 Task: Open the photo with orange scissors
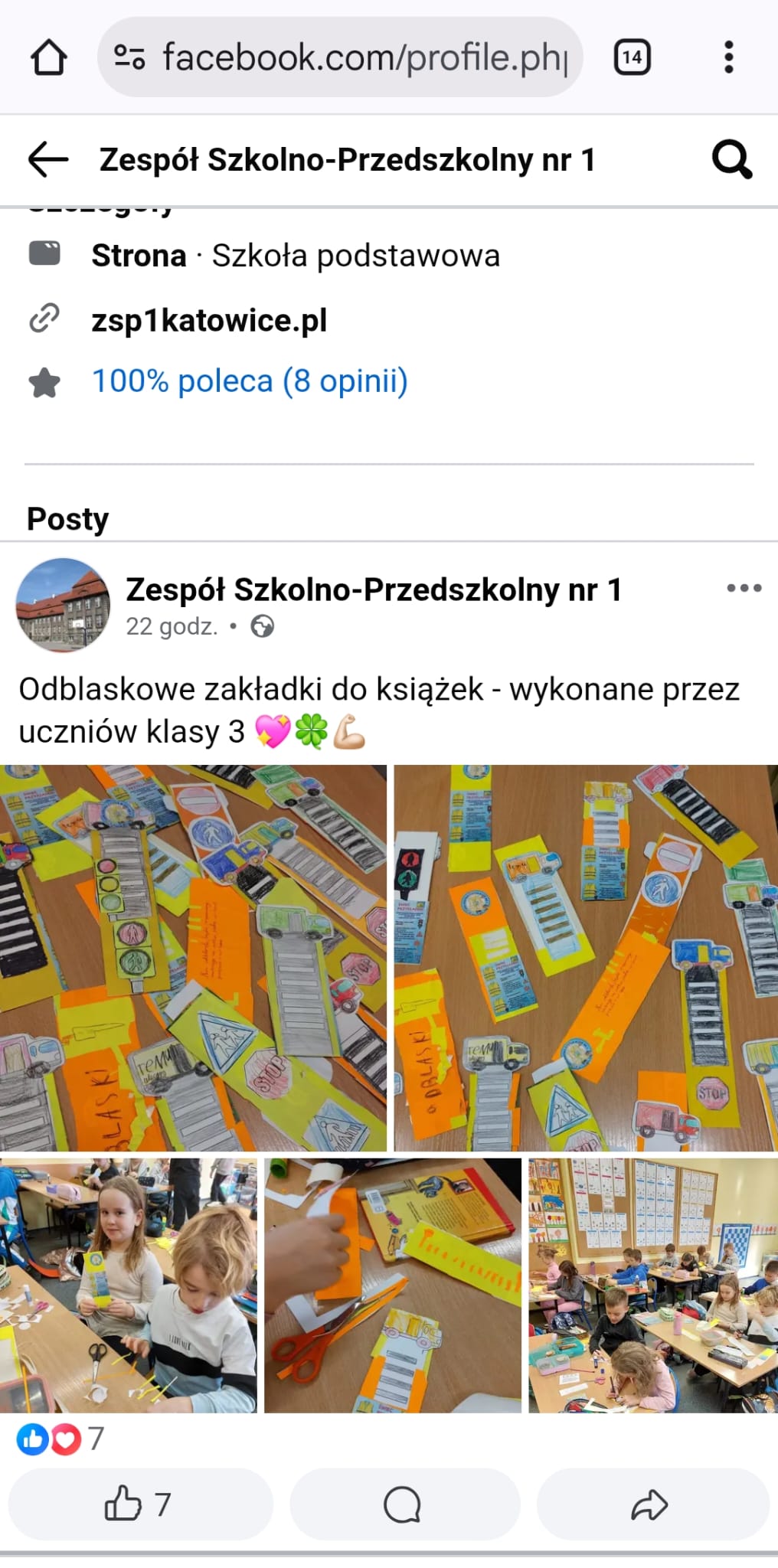click(393, 1285)
